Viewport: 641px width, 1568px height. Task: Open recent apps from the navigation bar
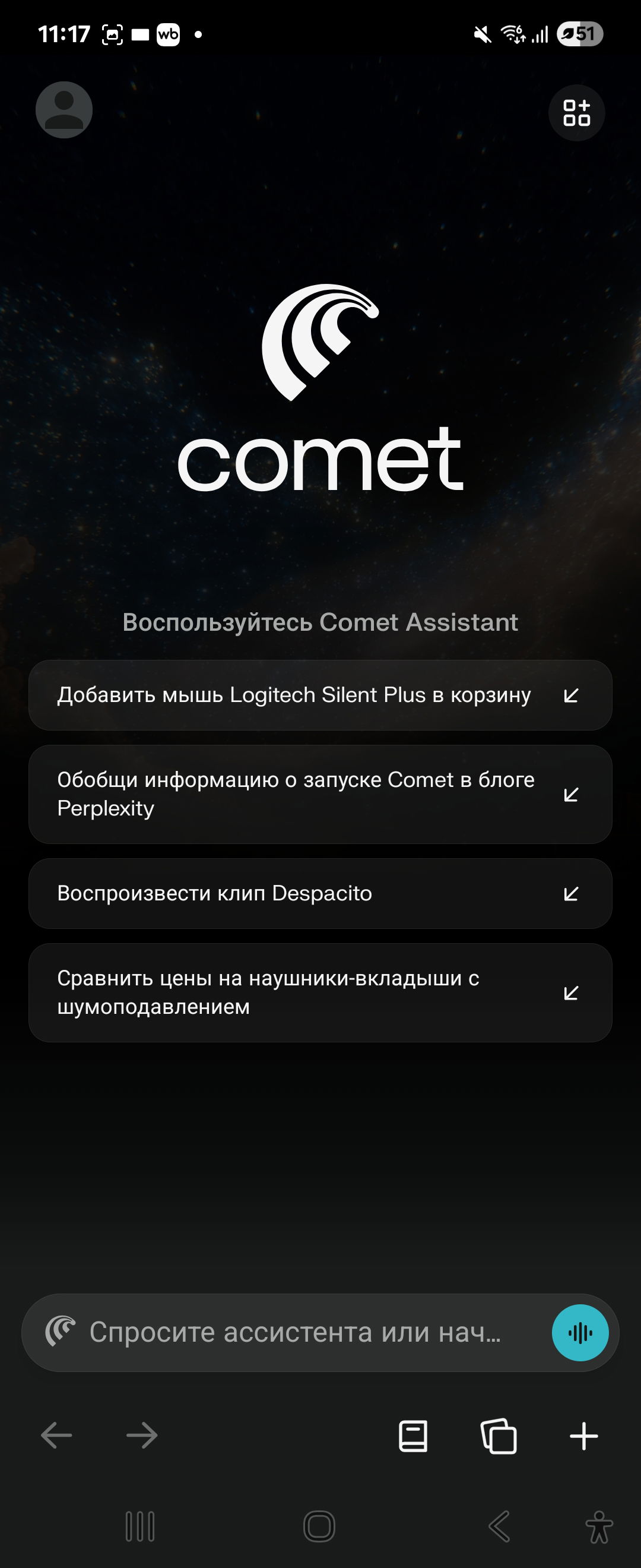[x=140, y=1526]
